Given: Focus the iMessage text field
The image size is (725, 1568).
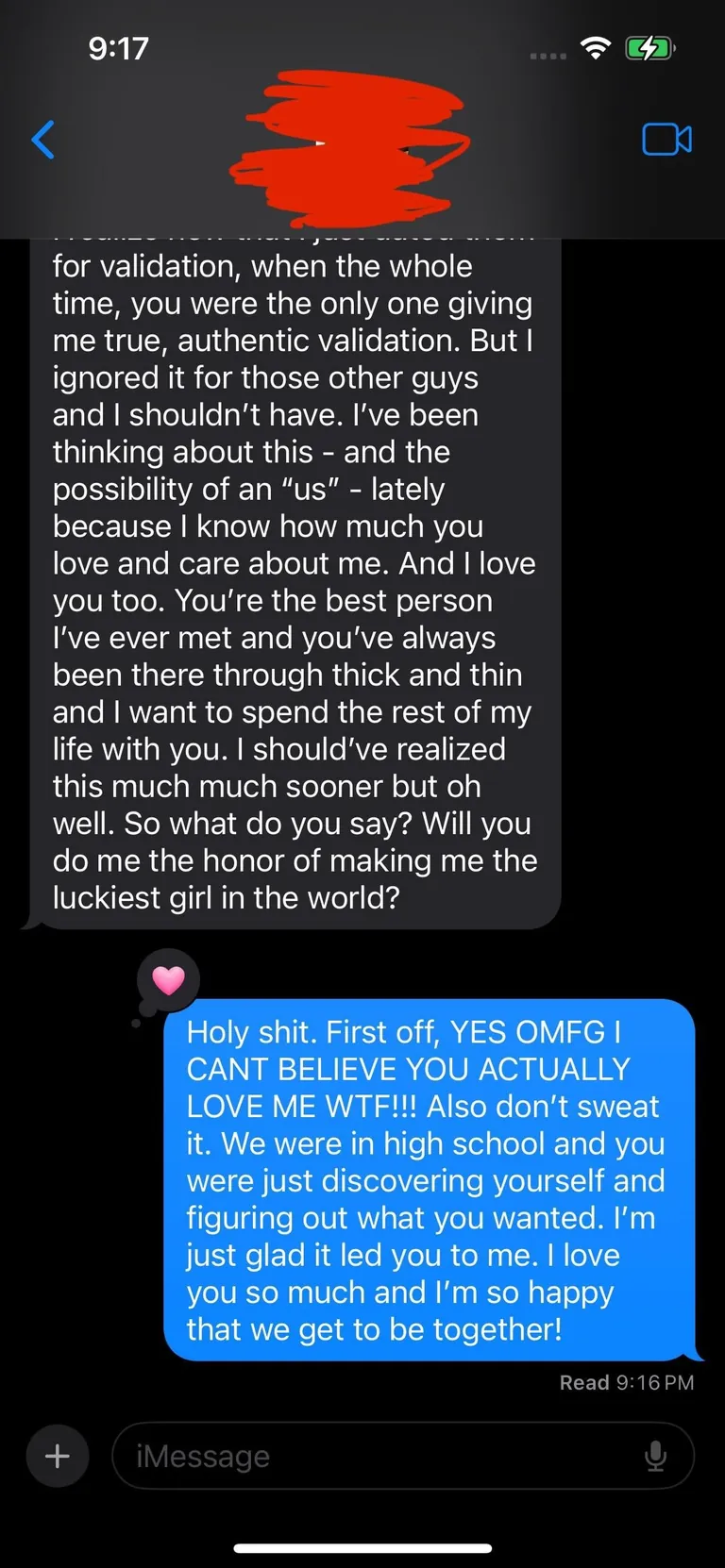Looking at the screenshot, I should [x=378, y=1456].
